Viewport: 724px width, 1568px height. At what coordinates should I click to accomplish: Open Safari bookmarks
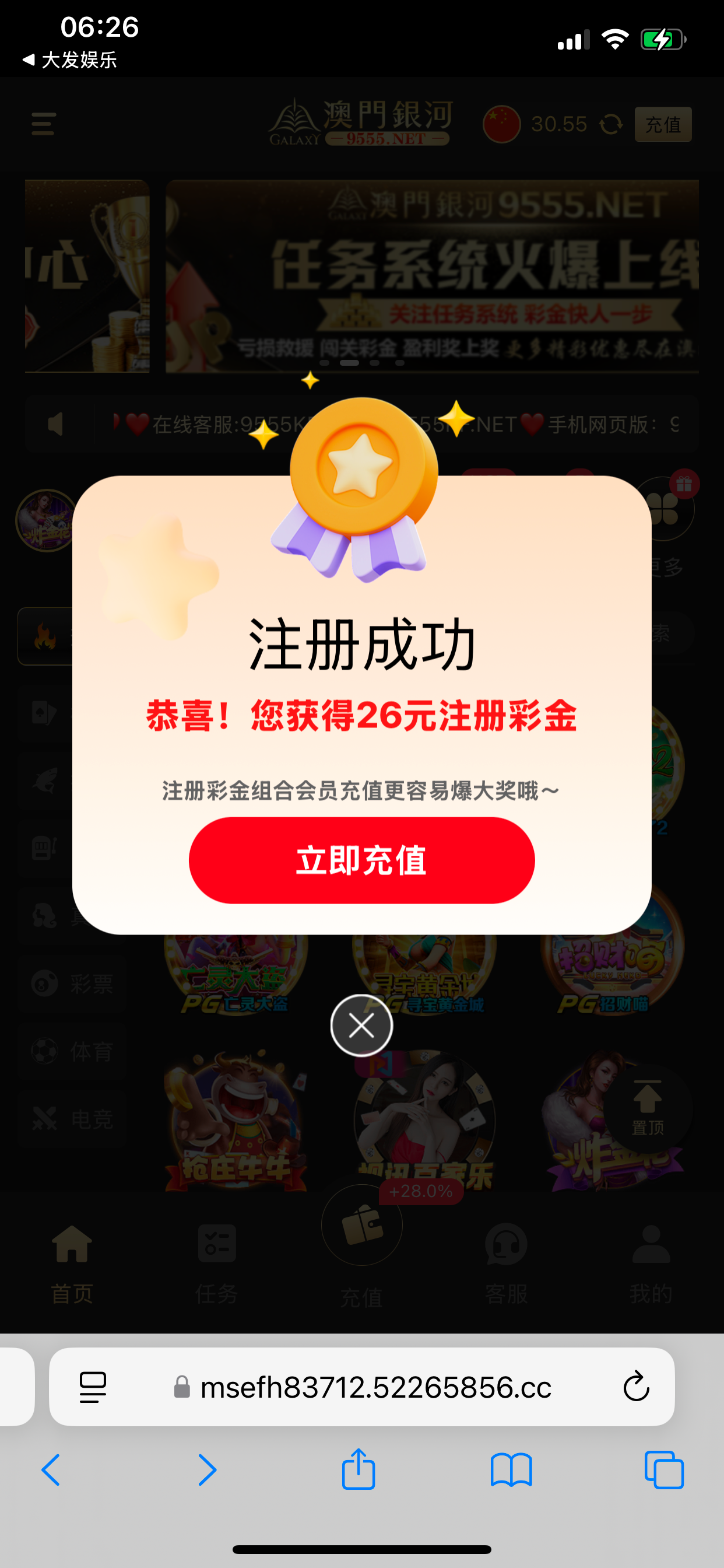[x=511, y=1471]
